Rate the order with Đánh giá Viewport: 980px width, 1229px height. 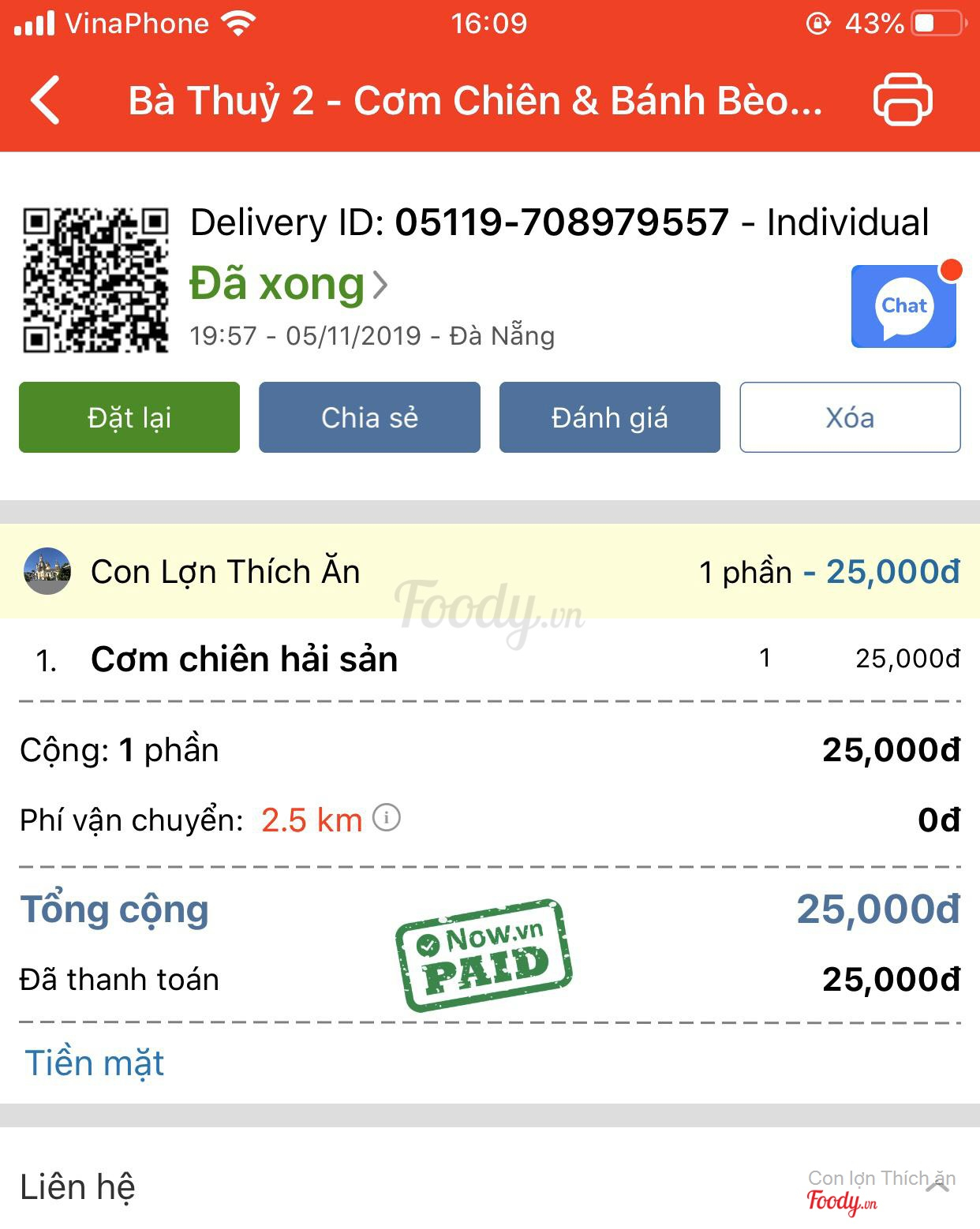pos(609,417)
